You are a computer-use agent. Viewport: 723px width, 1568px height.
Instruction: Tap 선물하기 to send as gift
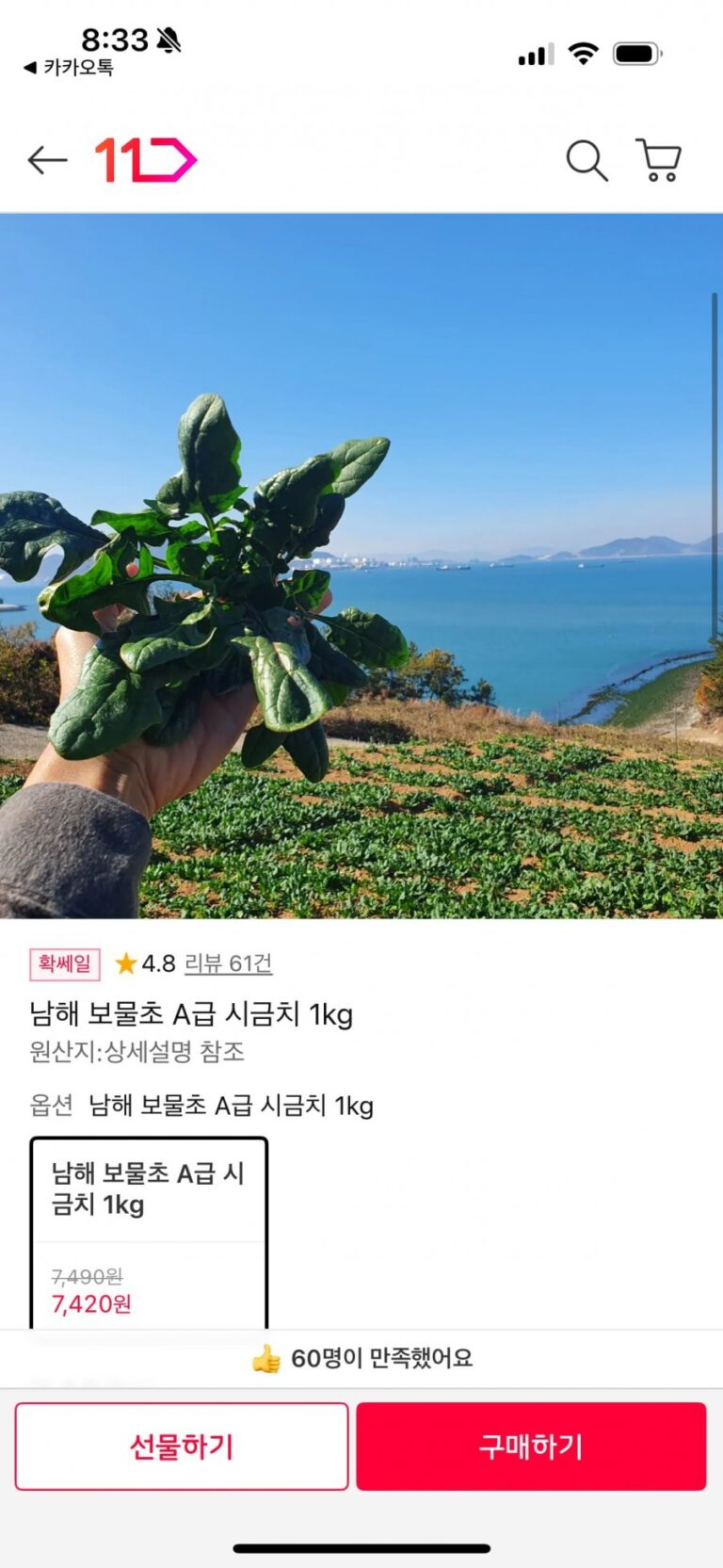(182, 1447)
